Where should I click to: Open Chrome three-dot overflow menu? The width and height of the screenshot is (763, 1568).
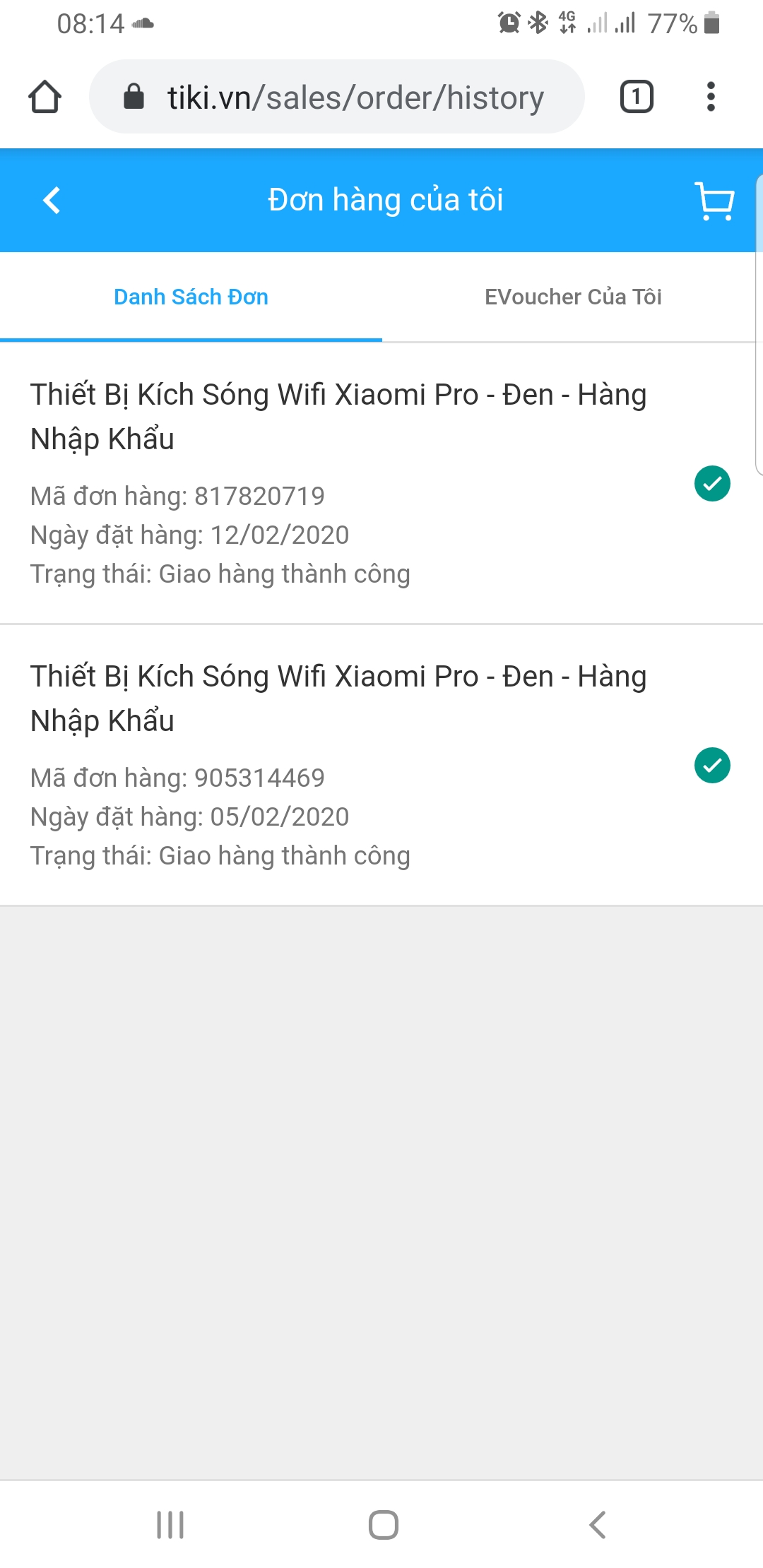point(711,97)
